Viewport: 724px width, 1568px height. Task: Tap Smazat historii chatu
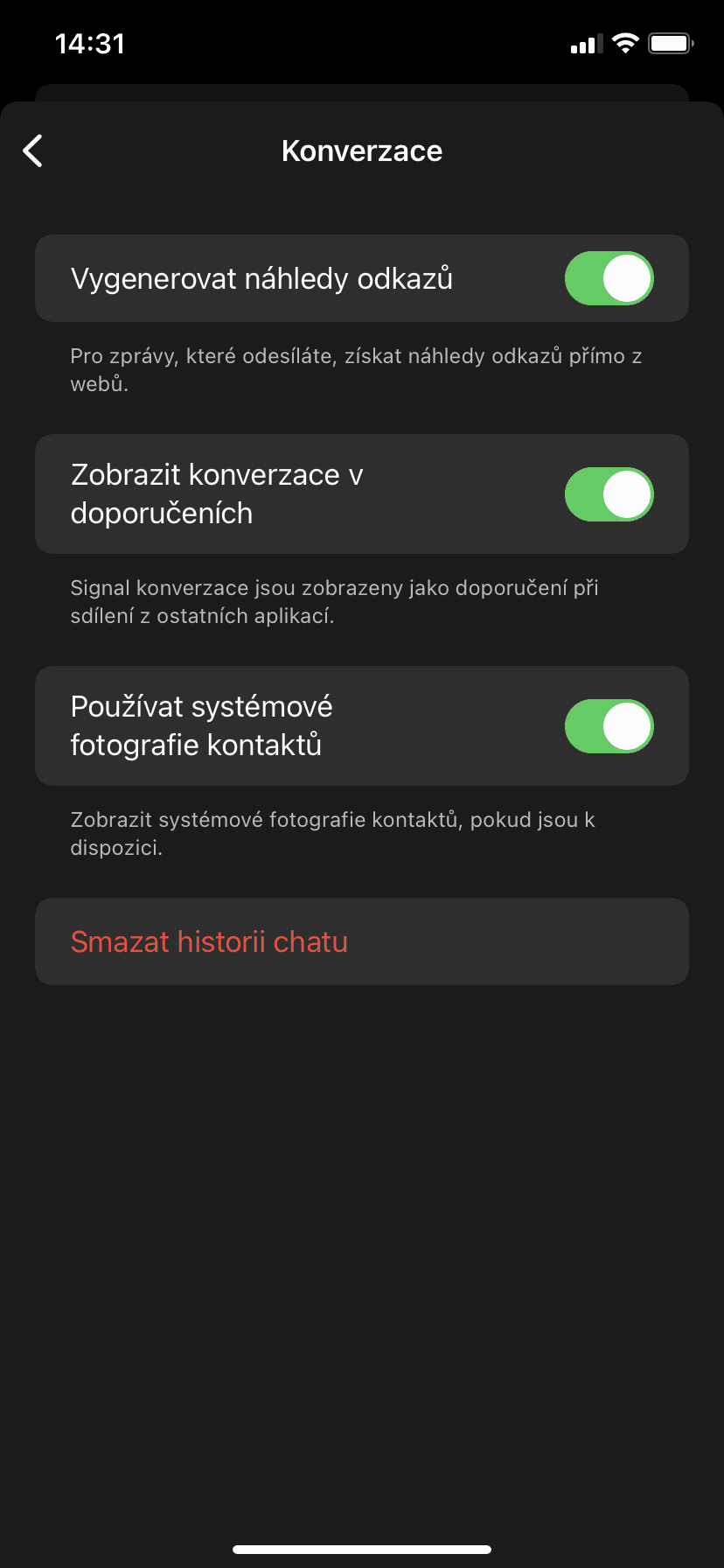tap(362, 941)
